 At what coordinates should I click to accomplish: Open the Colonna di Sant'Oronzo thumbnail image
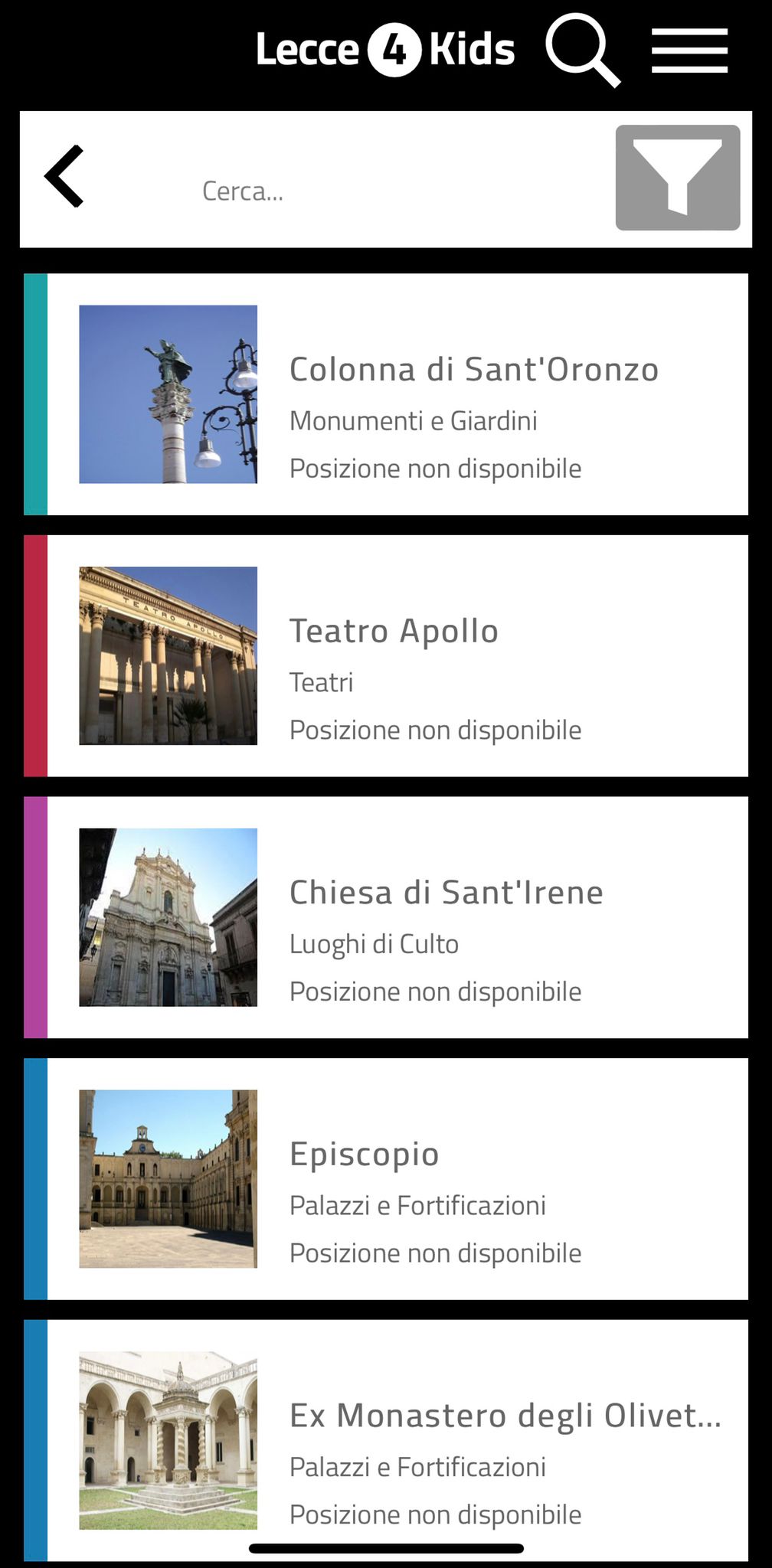168,394
